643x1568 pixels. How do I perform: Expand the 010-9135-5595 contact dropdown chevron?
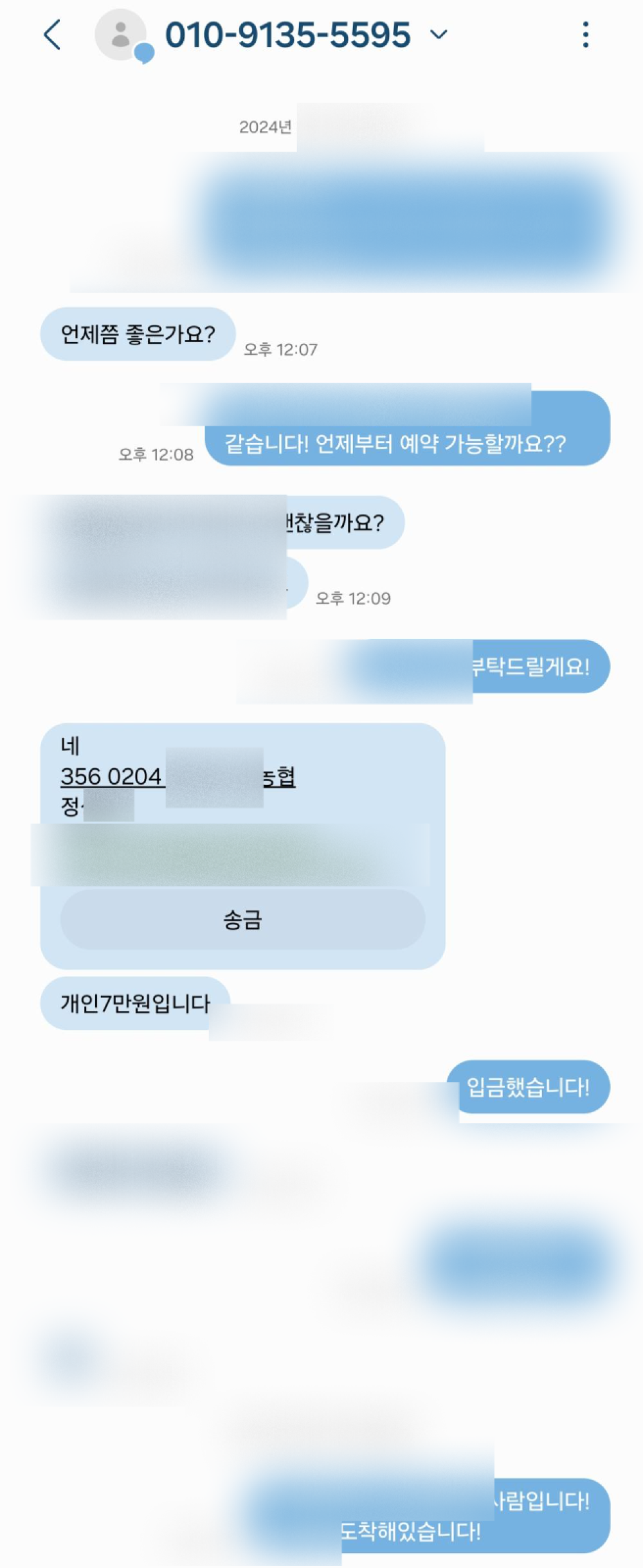pos(439,35)
